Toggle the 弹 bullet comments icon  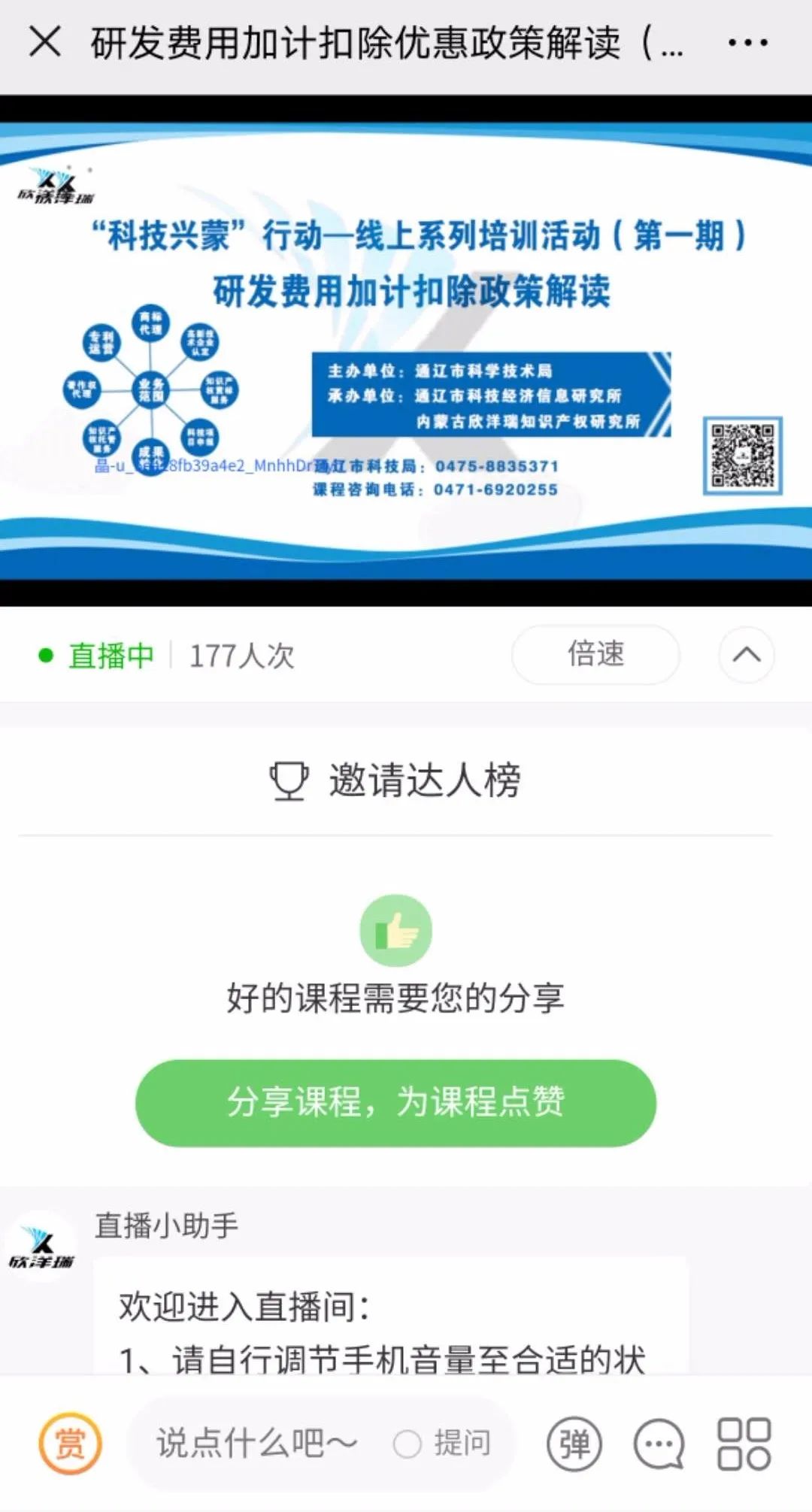(574, 1444)
